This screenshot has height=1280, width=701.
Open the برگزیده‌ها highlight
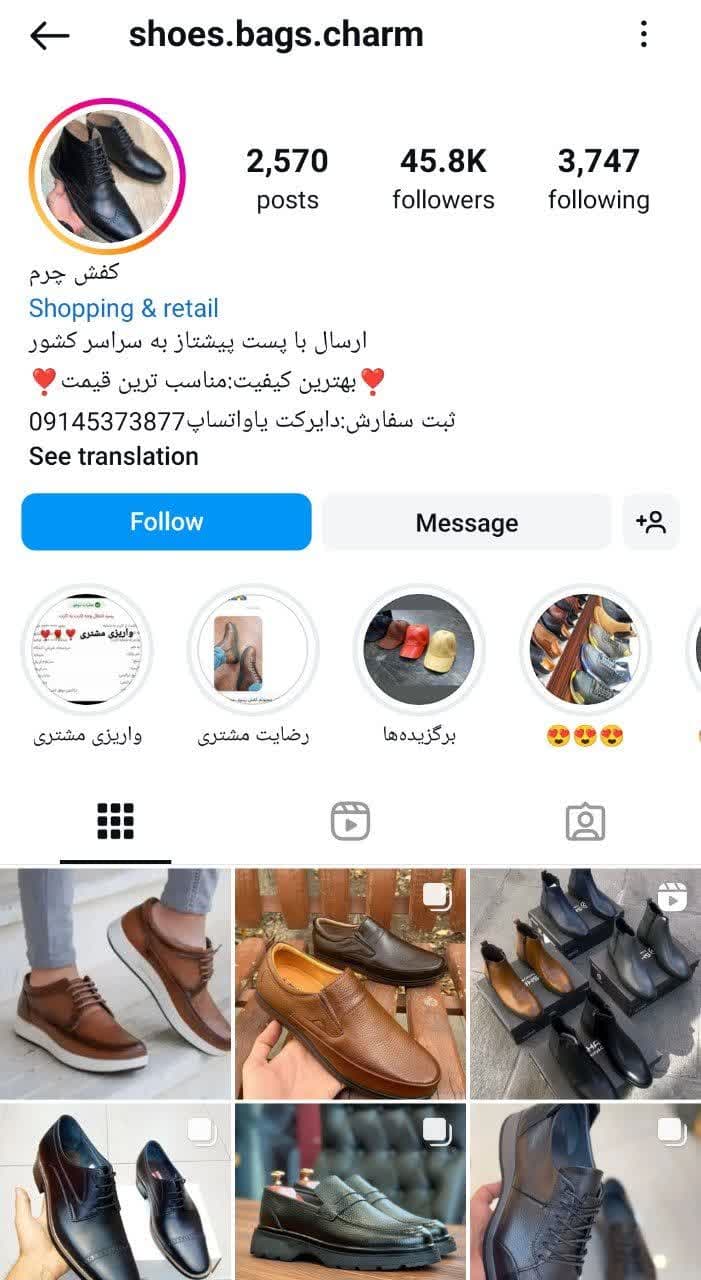coord(419,650)
